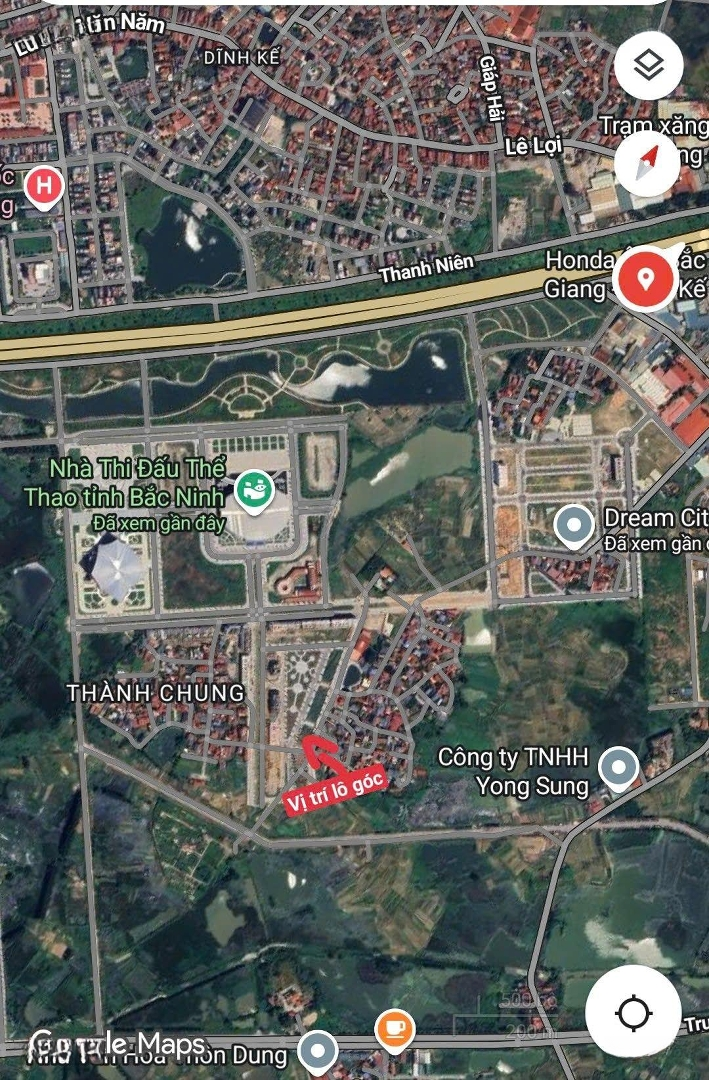Select the red dropped pin marker

646,278
